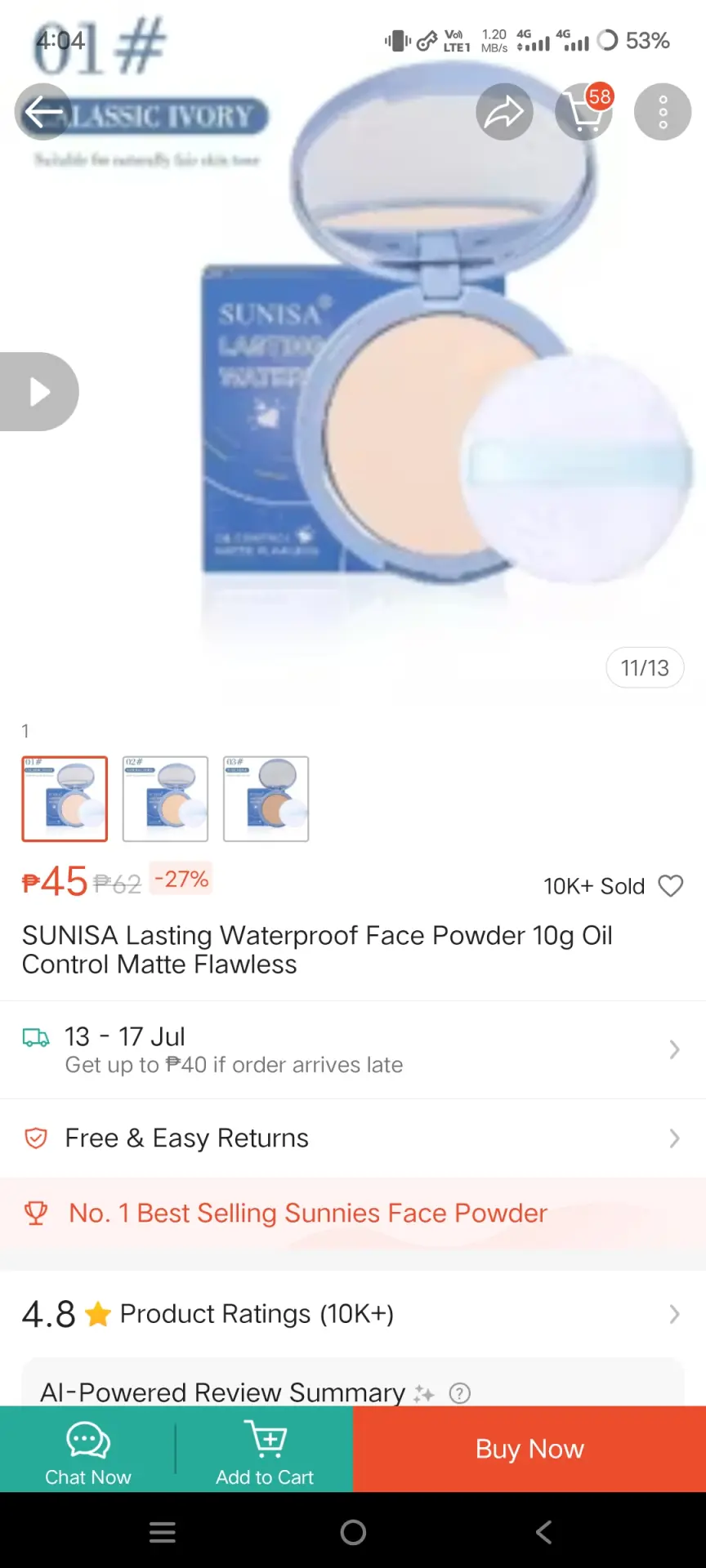Go back using the top-left arrow
The width and height of the screenshot is (706, 1568).
[x=43, y=112]
